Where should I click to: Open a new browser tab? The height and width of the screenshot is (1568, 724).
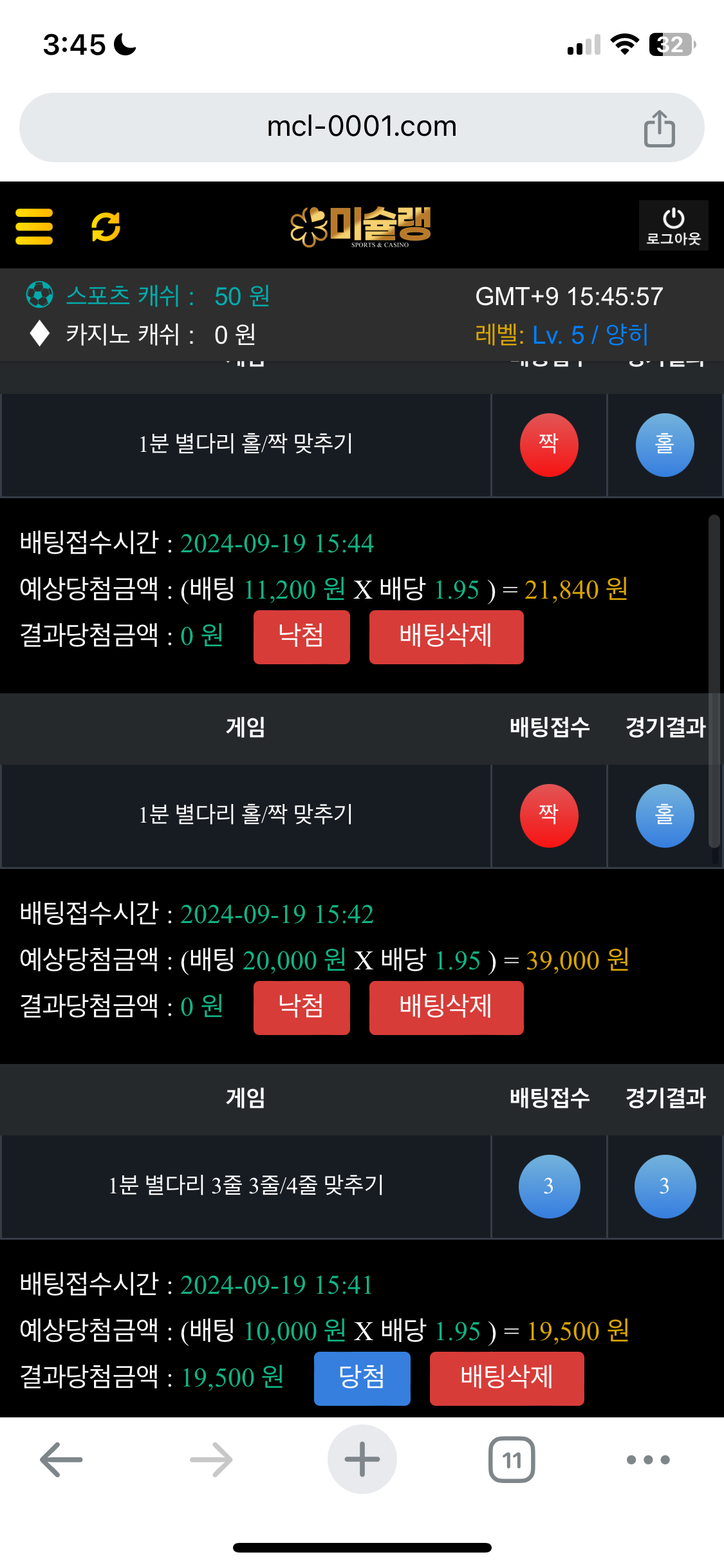point(362,1459)
